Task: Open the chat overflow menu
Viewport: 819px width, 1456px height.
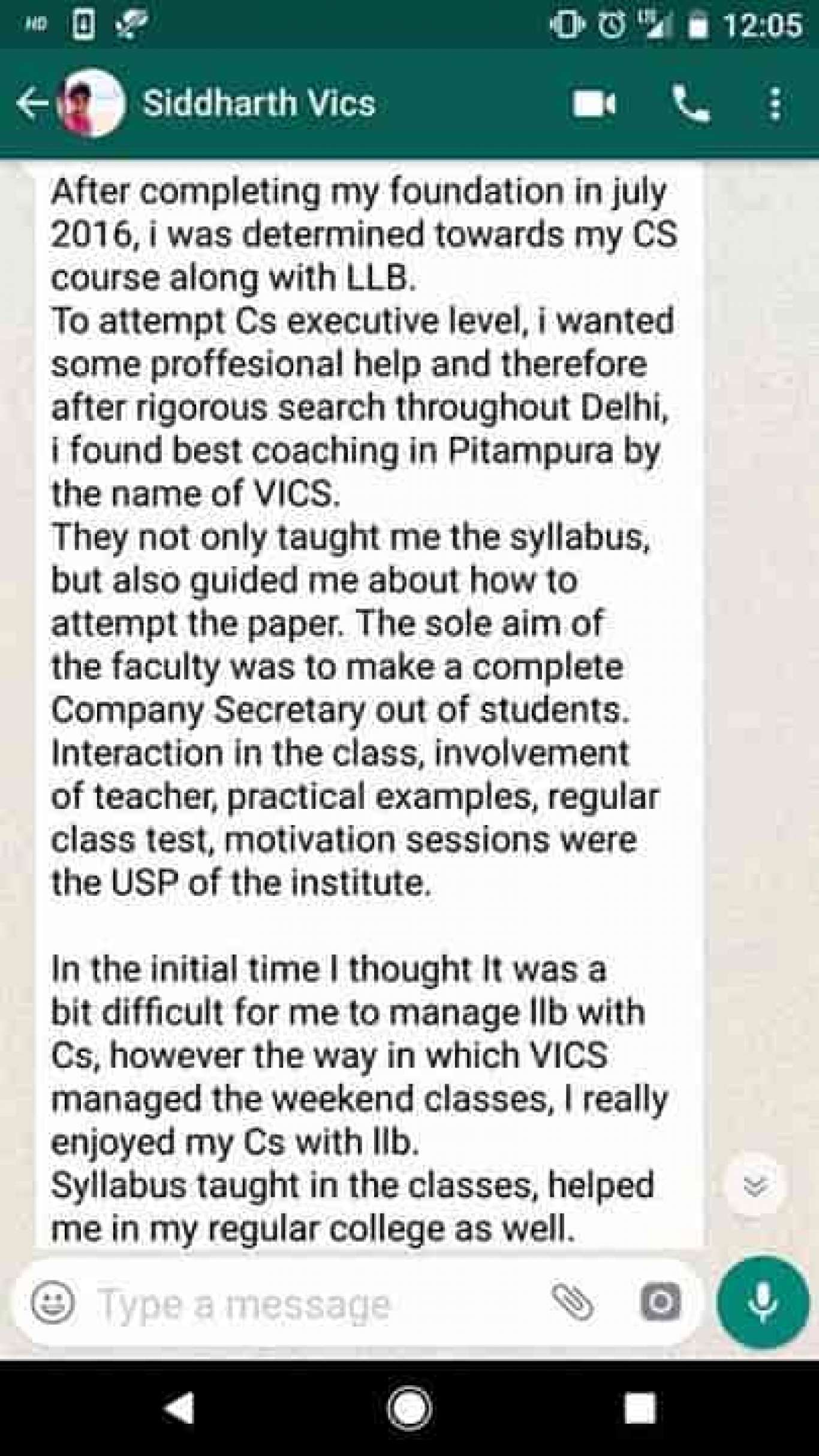Action: click(775, 104)
